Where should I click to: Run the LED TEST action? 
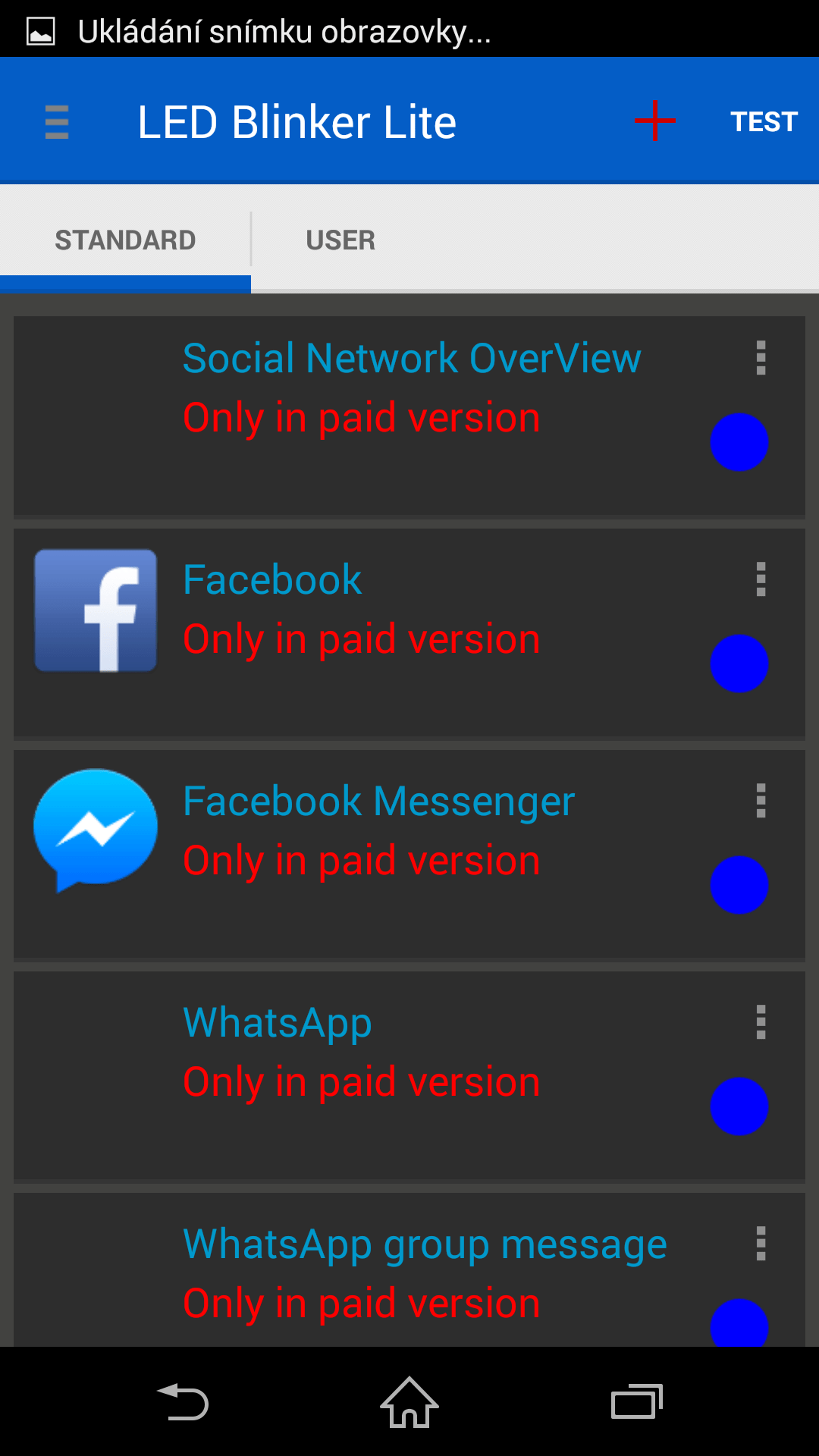[764, 121]
